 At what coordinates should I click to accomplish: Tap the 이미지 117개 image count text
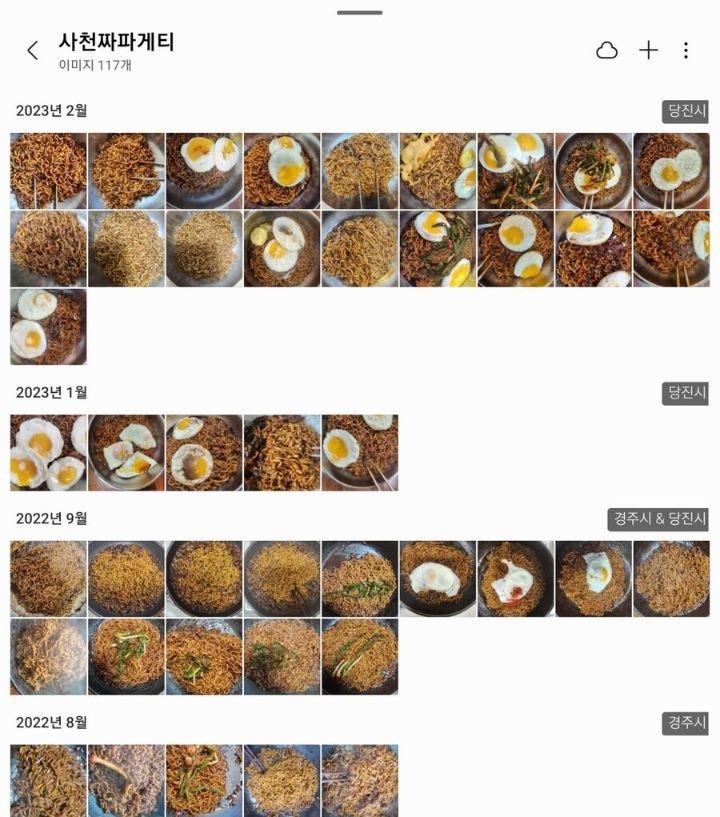[95, 66]
